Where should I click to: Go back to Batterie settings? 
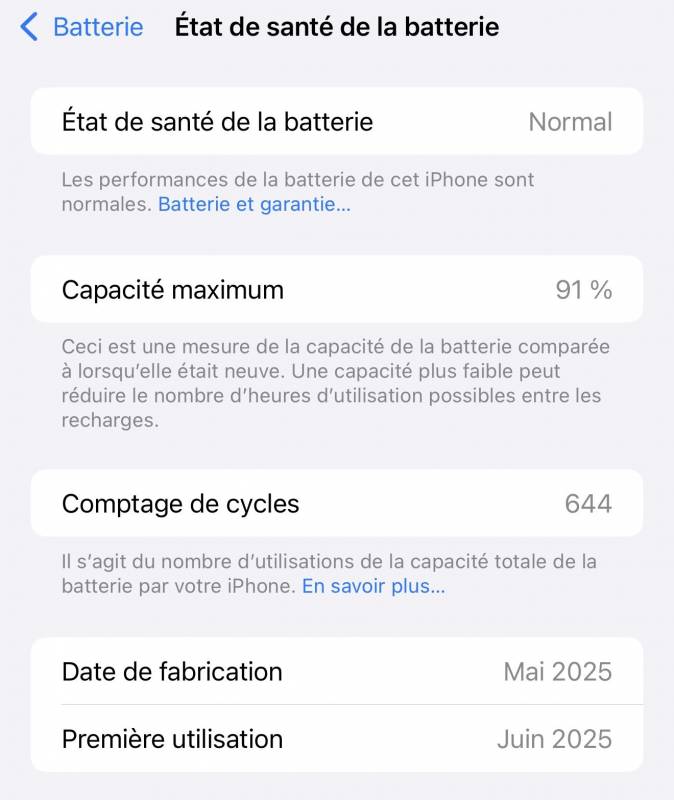pos(82,27)
